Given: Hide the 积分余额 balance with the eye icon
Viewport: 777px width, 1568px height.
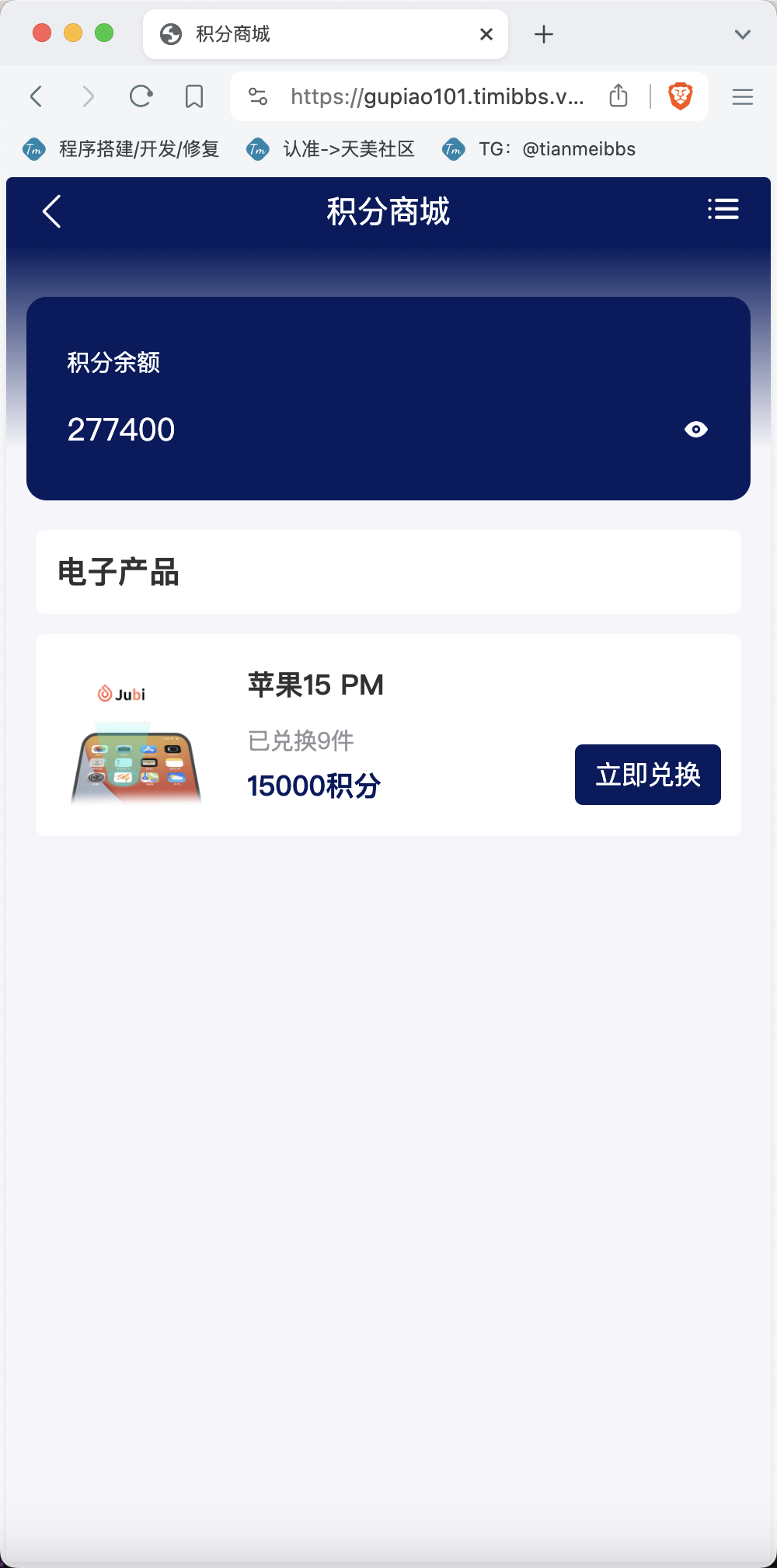Looking at the screenshot, I should pos(696,430).
